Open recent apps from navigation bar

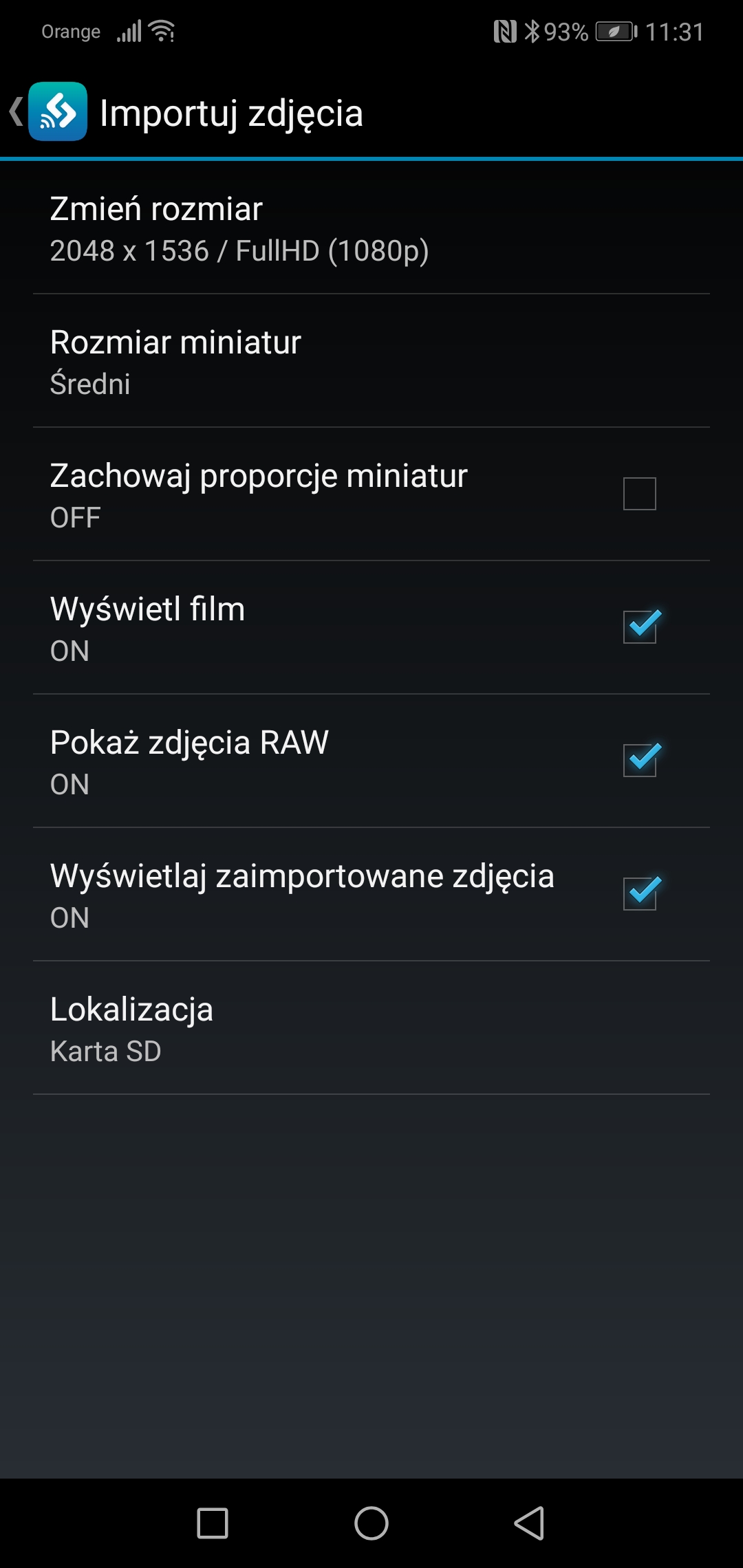[x=213, y=1523]
